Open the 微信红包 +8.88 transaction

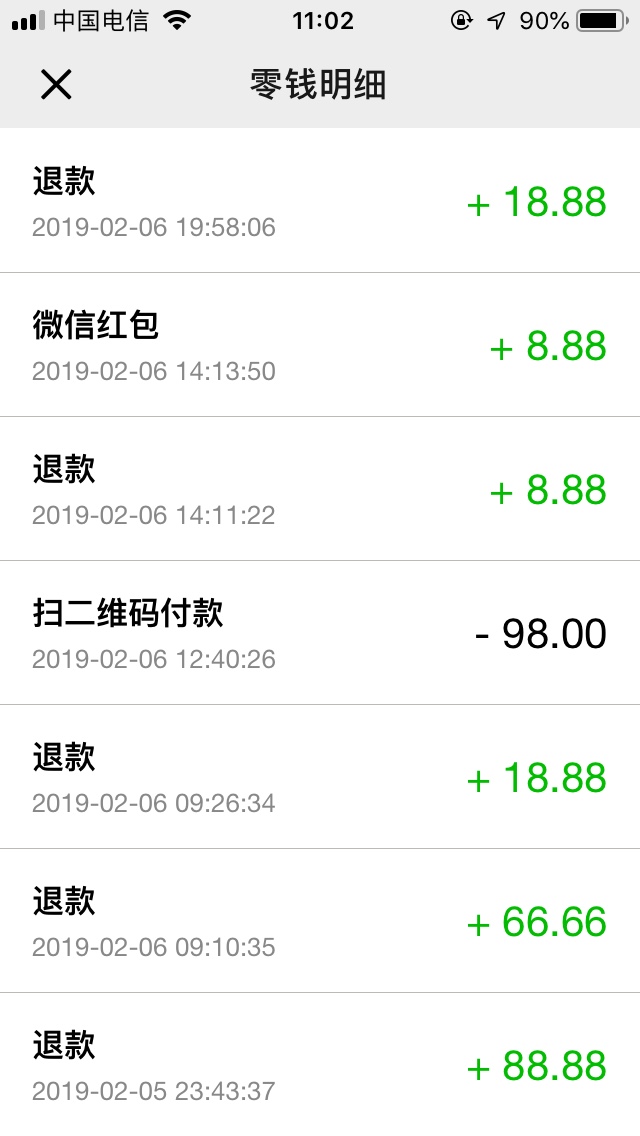pyautogui.click(x=320, y=345)
